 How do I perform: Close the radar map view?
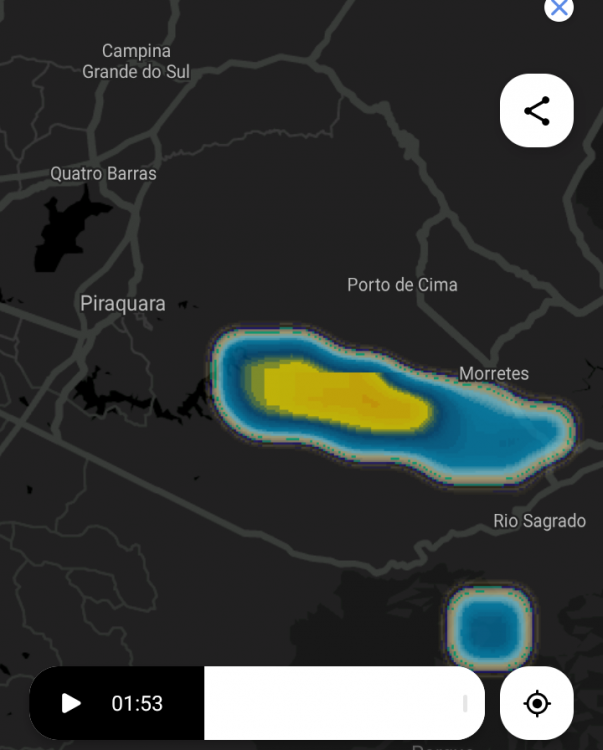[558, 8]
